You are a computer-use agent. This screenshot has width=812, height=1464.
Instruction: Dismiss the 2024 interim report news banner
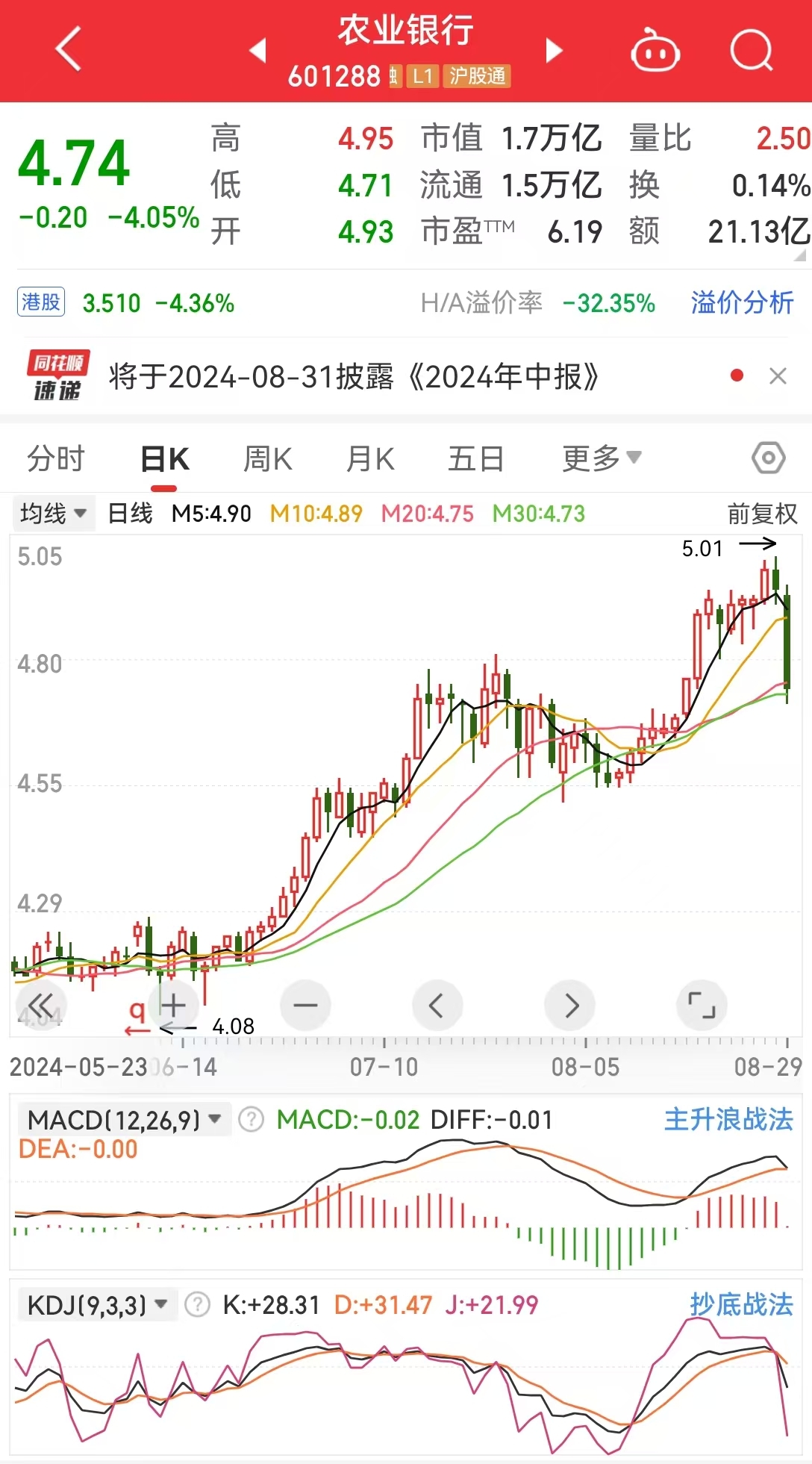click(x=778, y=377)
